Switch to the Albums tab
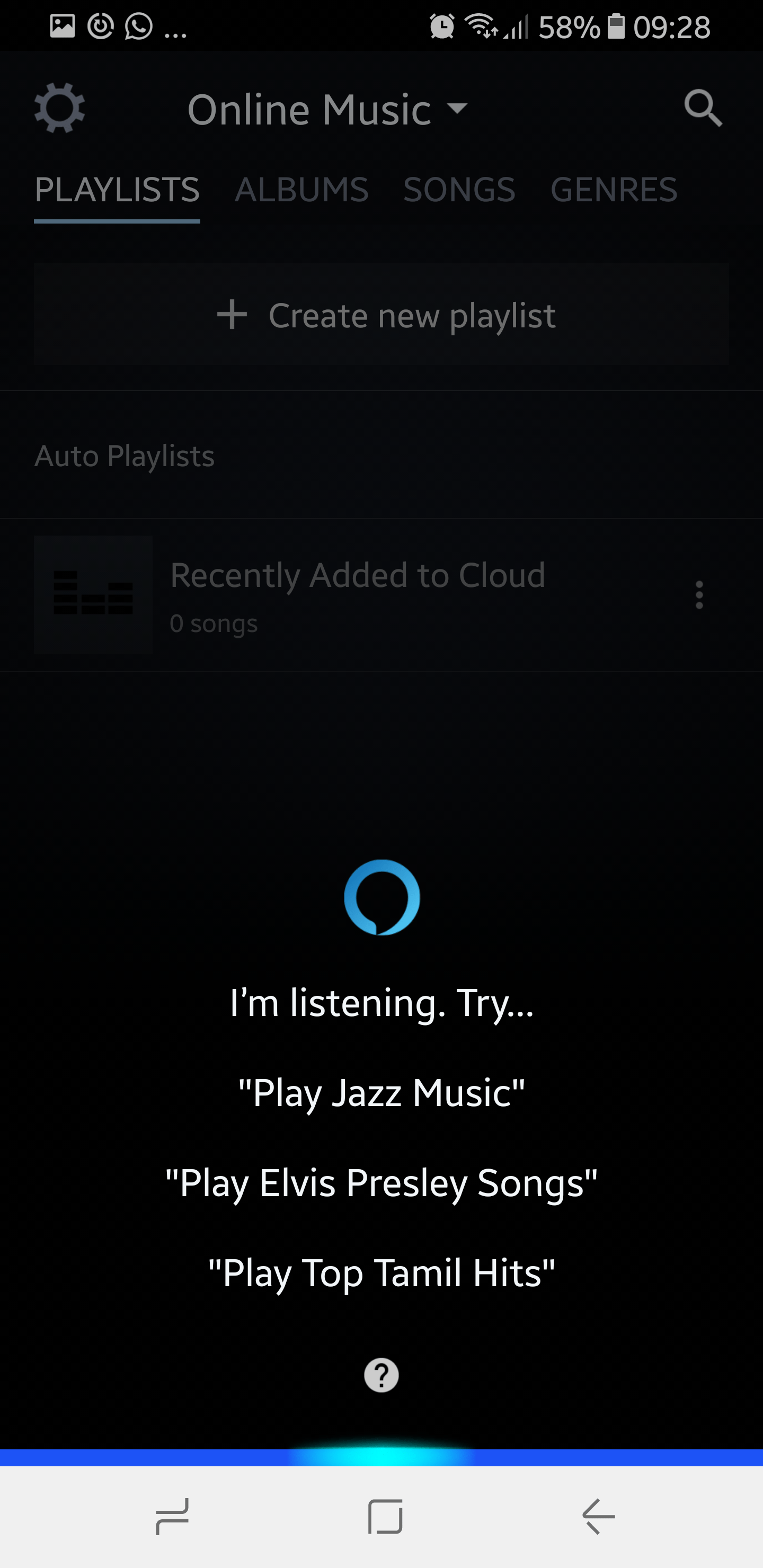 301,189
